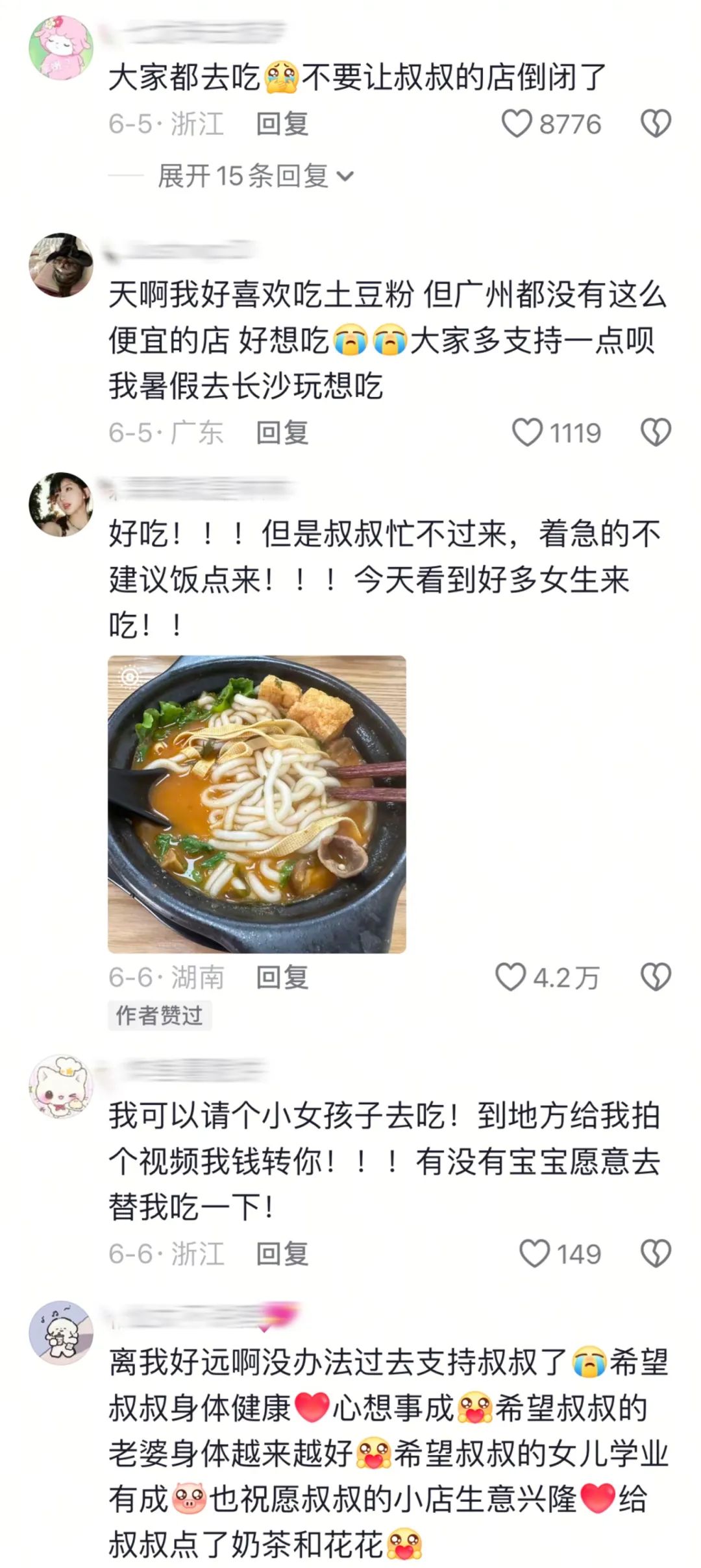Image resolution: width=701 pixels, height=1568 pixels.
Task: Open the noodle photo in the Hunan comment
Action: [256, 804]
